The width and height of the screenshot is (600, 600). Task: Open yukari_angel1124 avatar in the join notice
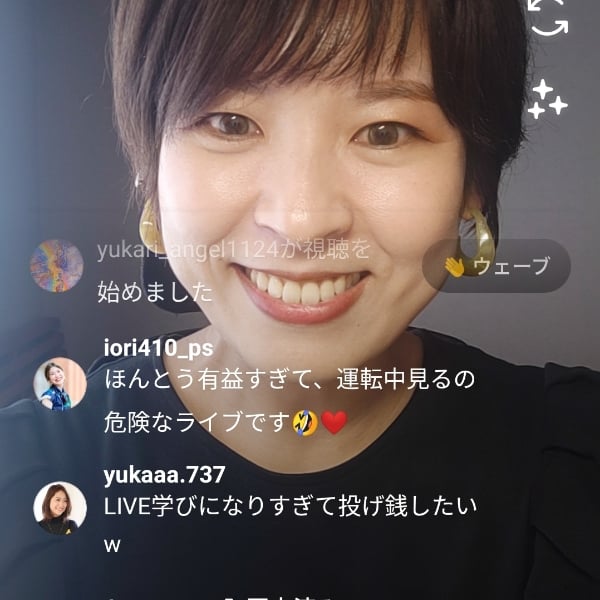(x=57, y=266)
